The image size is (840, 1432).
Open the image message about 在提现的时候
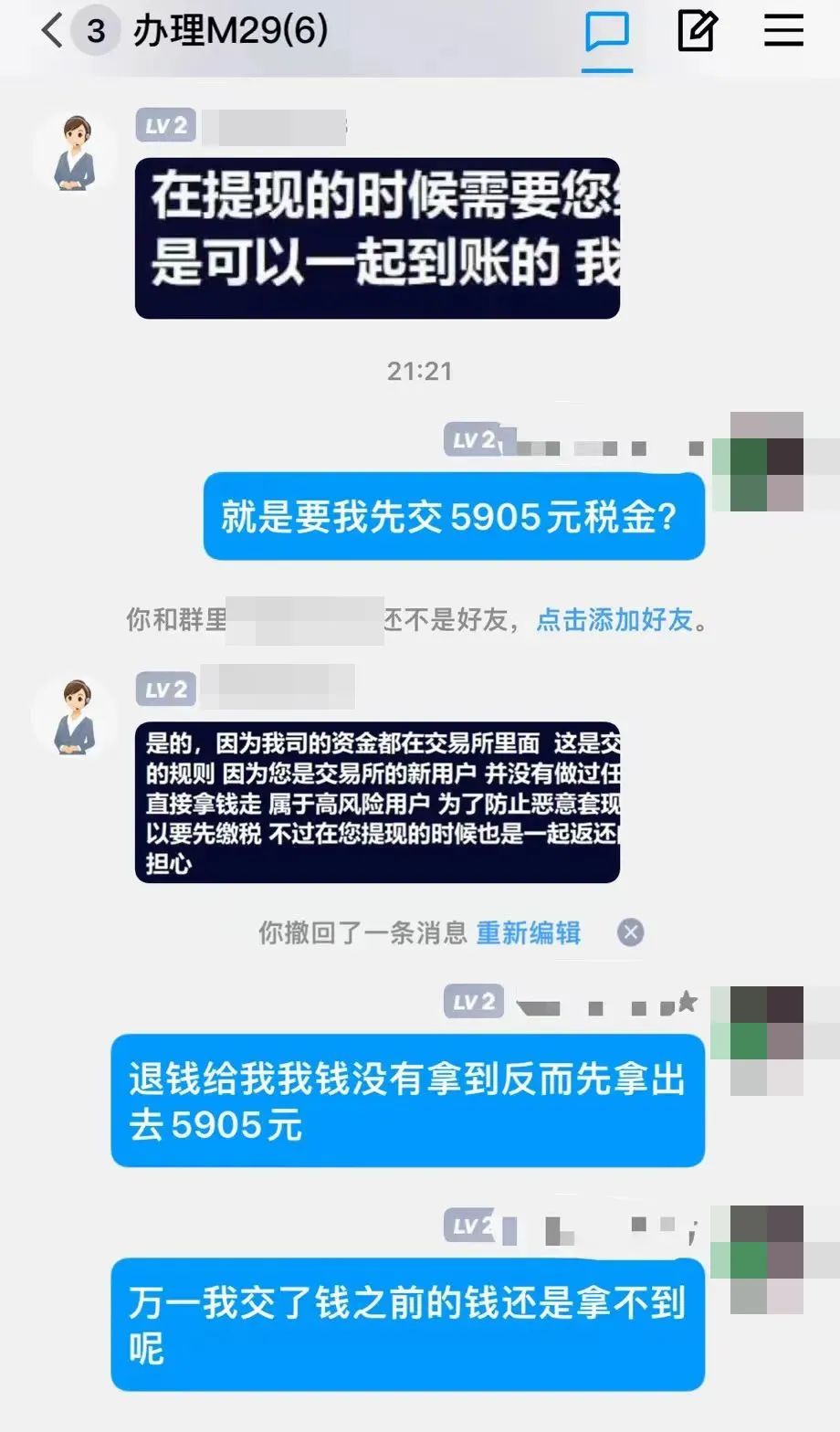coord(377,237)
